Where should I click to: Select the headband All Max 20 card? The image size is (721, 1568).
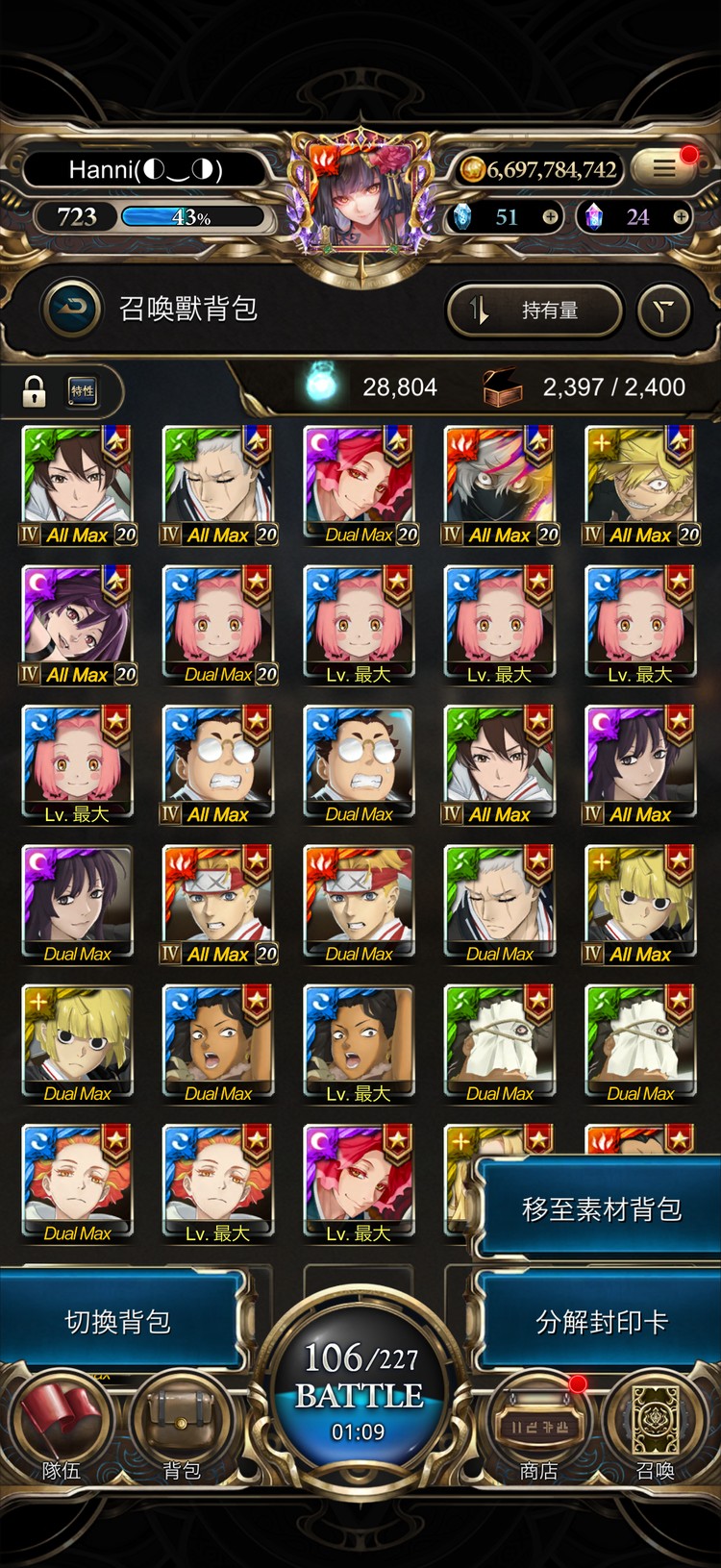pyautogui.click(x=218, y=903)
